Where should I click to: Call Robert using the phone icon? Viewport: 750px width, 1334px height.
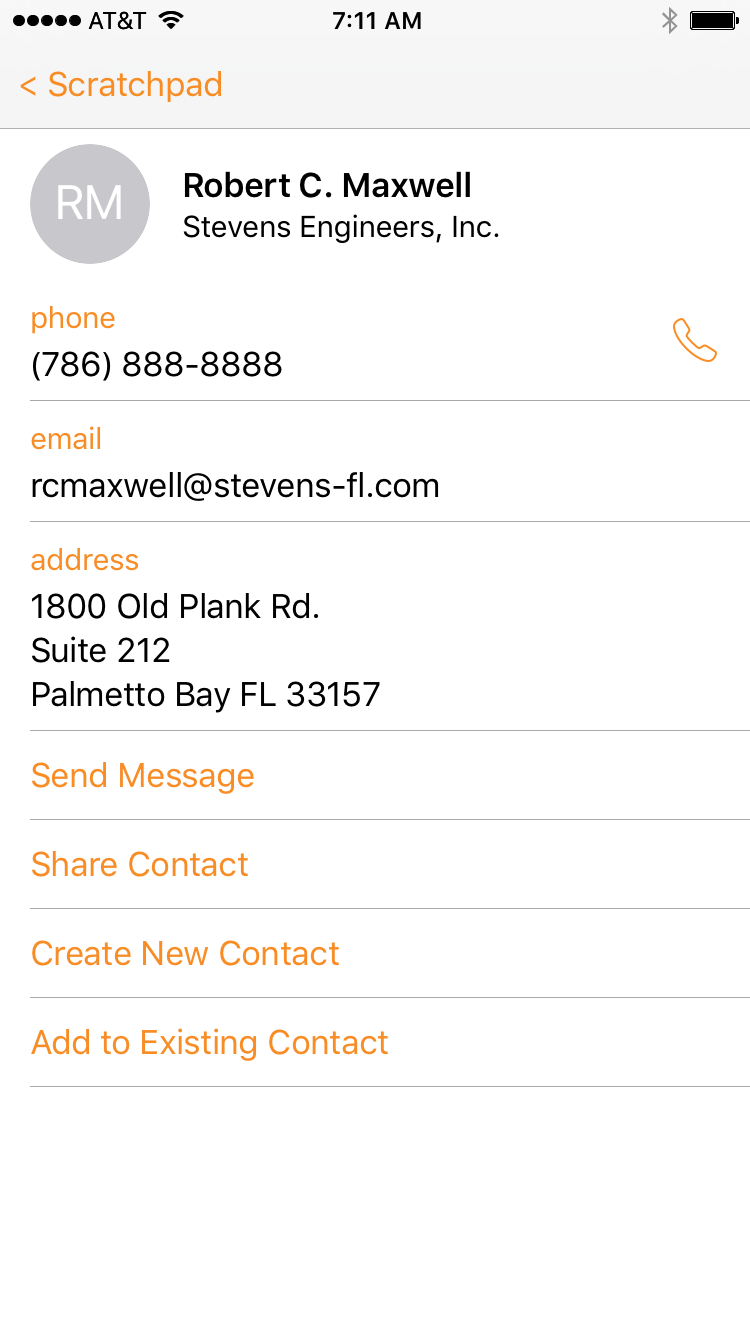pos(694,341)
